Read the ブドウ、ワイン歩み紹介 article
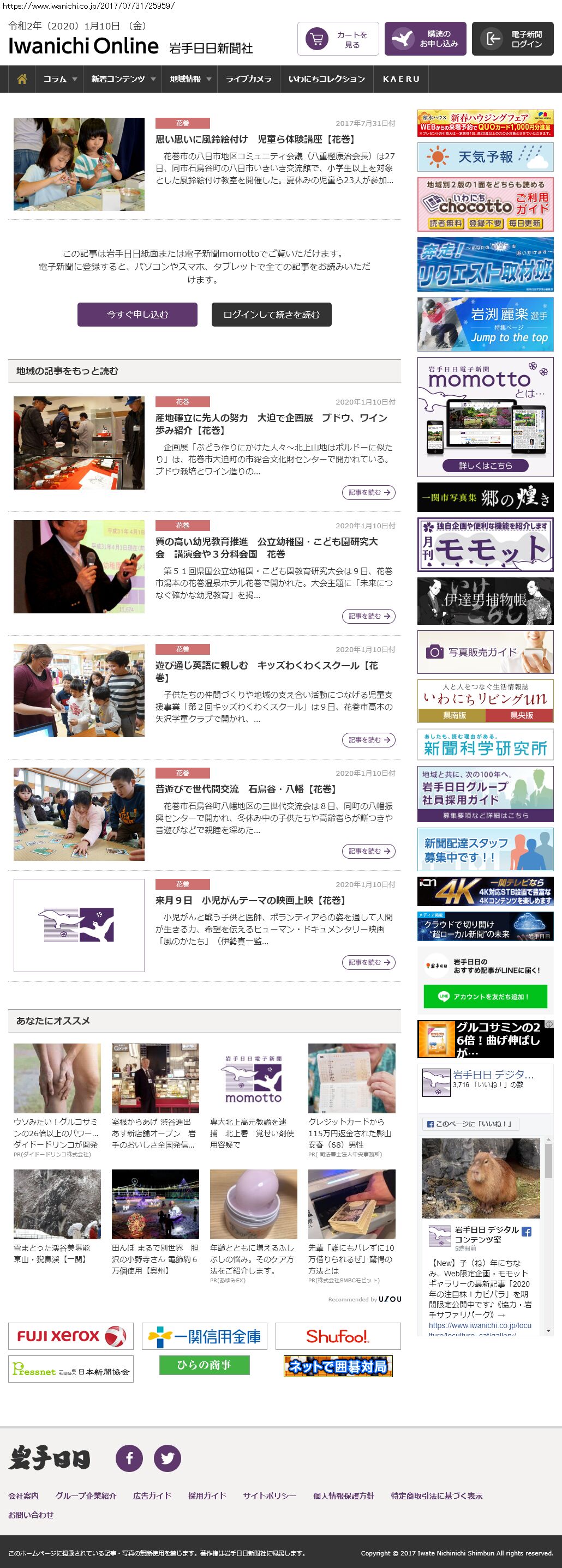562x1568 pixels. coord(271,424)
